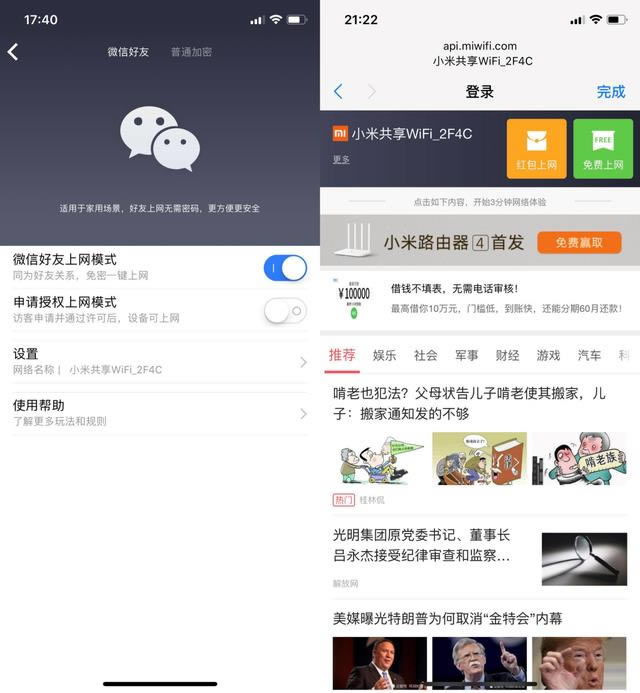Open the 美媒曝光特朗普 news article
This screenshot has width=640, height=693.
tap(448, 619)
